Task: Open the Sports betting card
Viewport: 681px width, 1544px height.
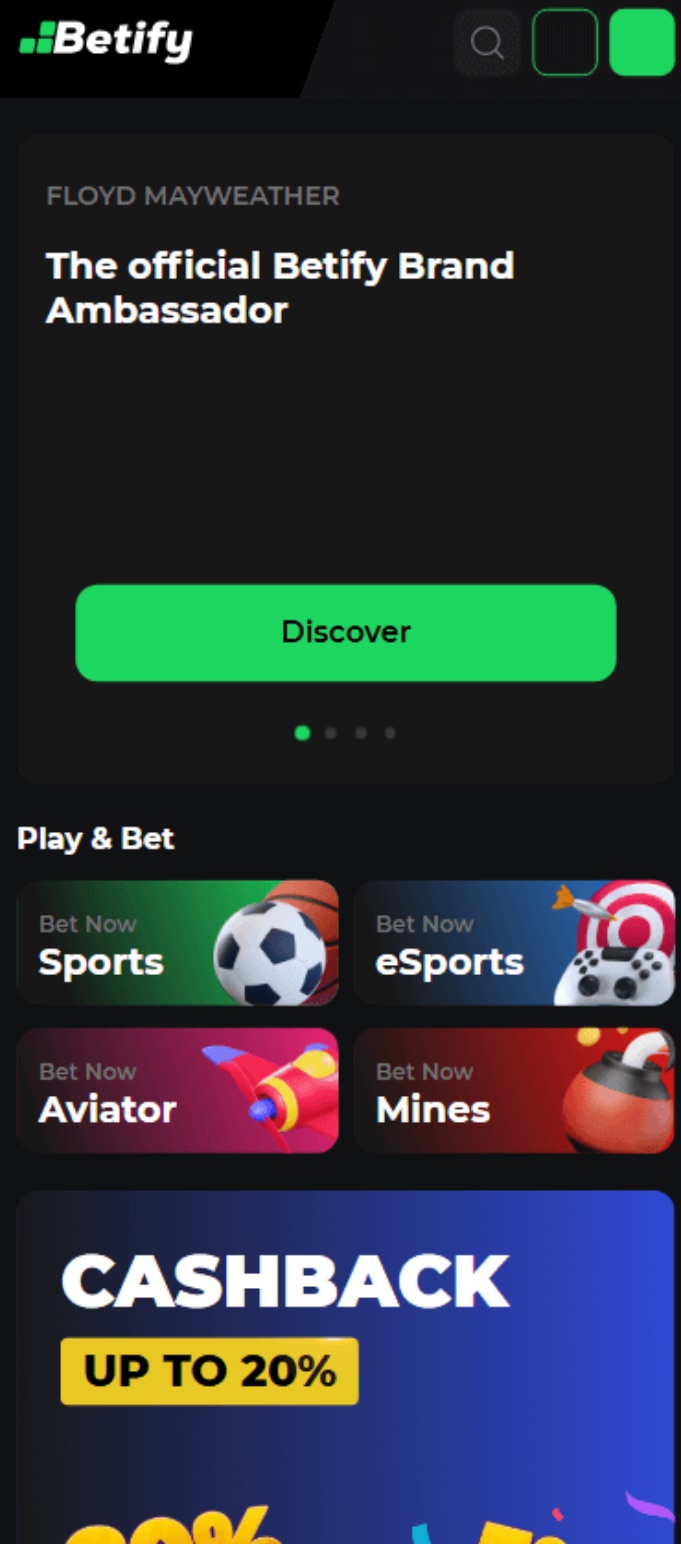Action: 178,943
